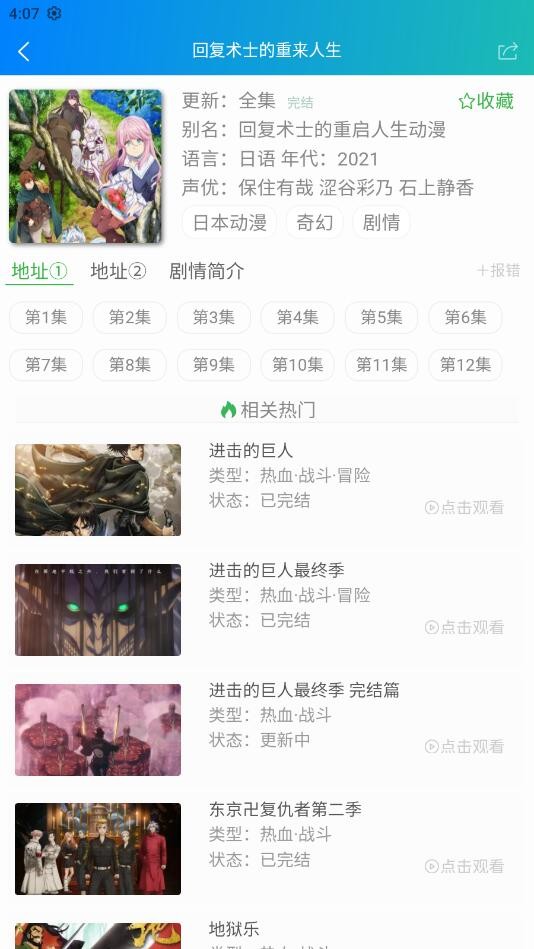Screen dimensions: 534x949
Task: Go back using the top-left arrow
Action: click(x=24, y=51)
